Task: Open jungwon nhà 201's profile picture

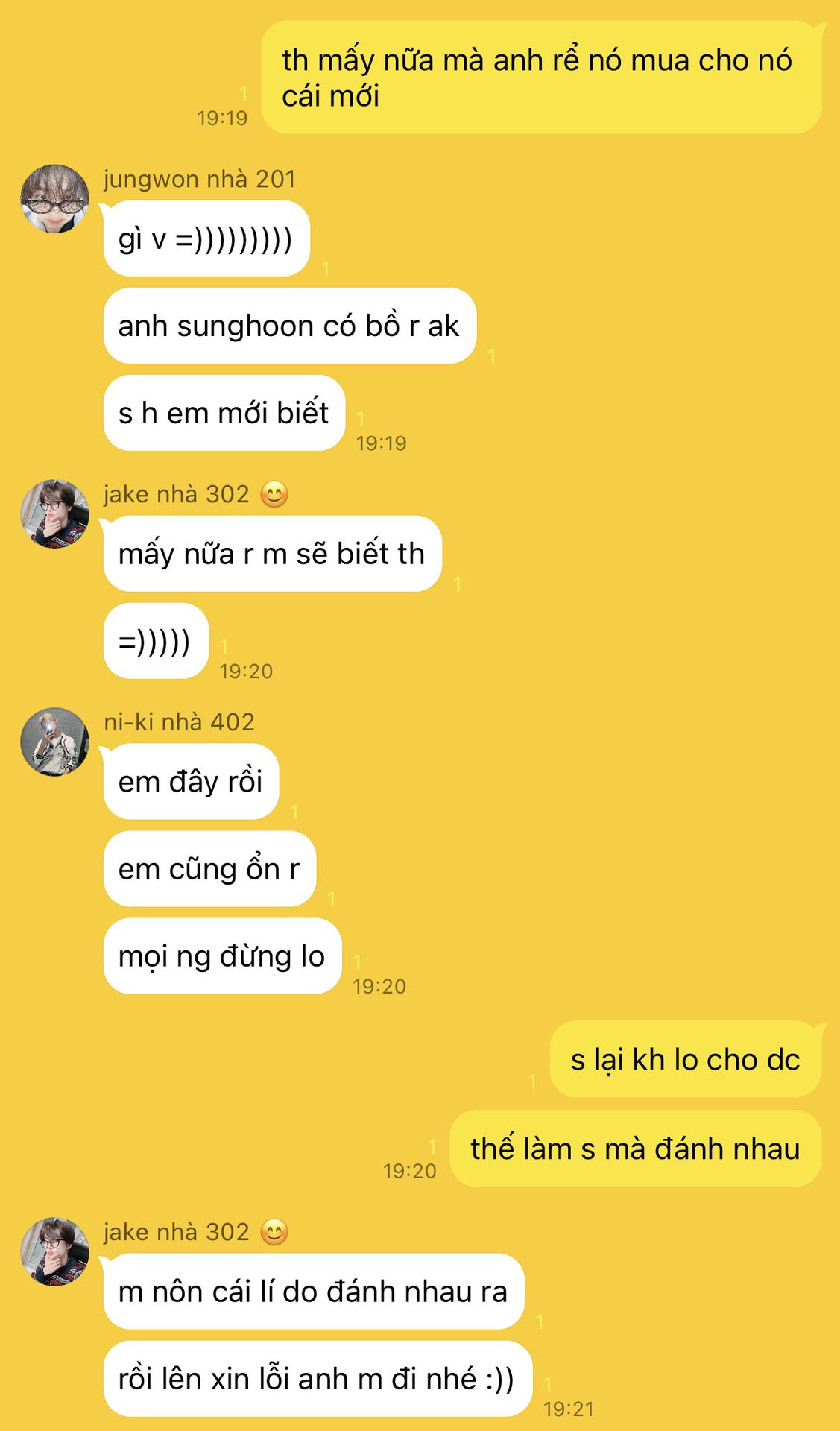Action: pyautogui.click(x=54, y=199)
